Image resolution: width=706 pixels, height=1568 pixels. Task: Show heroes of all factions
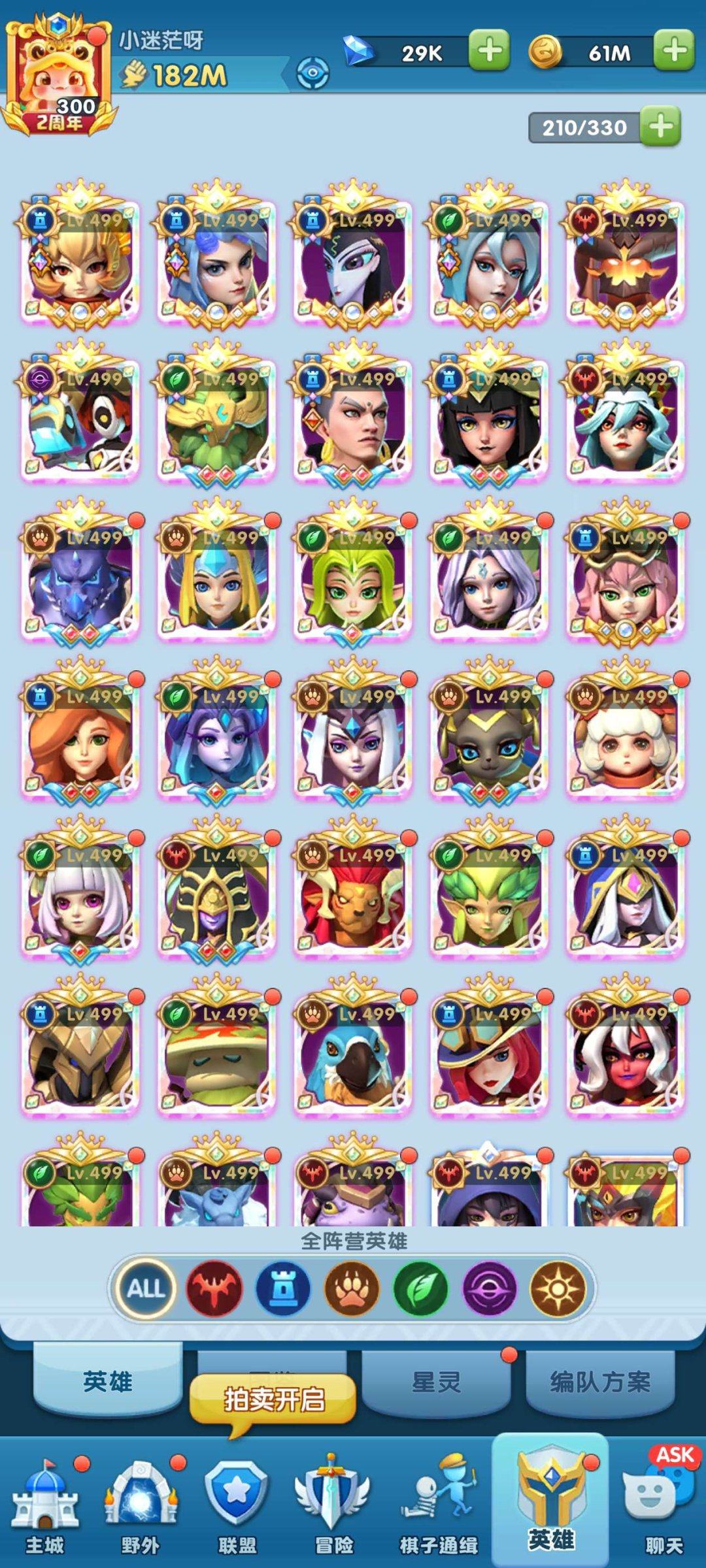145,1288
